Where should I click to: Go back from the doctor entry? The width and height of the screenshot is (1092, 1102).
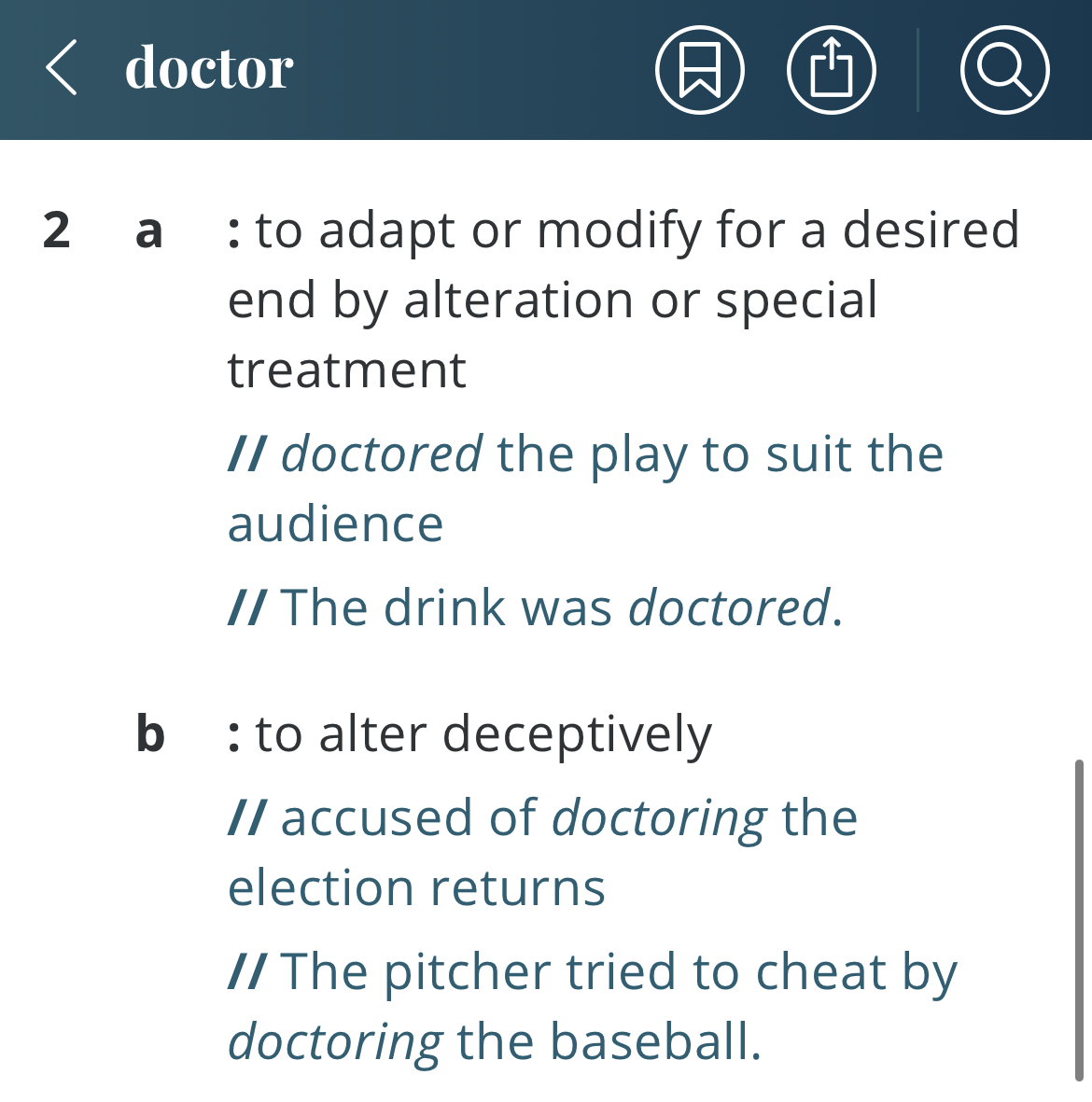[62, 68]
